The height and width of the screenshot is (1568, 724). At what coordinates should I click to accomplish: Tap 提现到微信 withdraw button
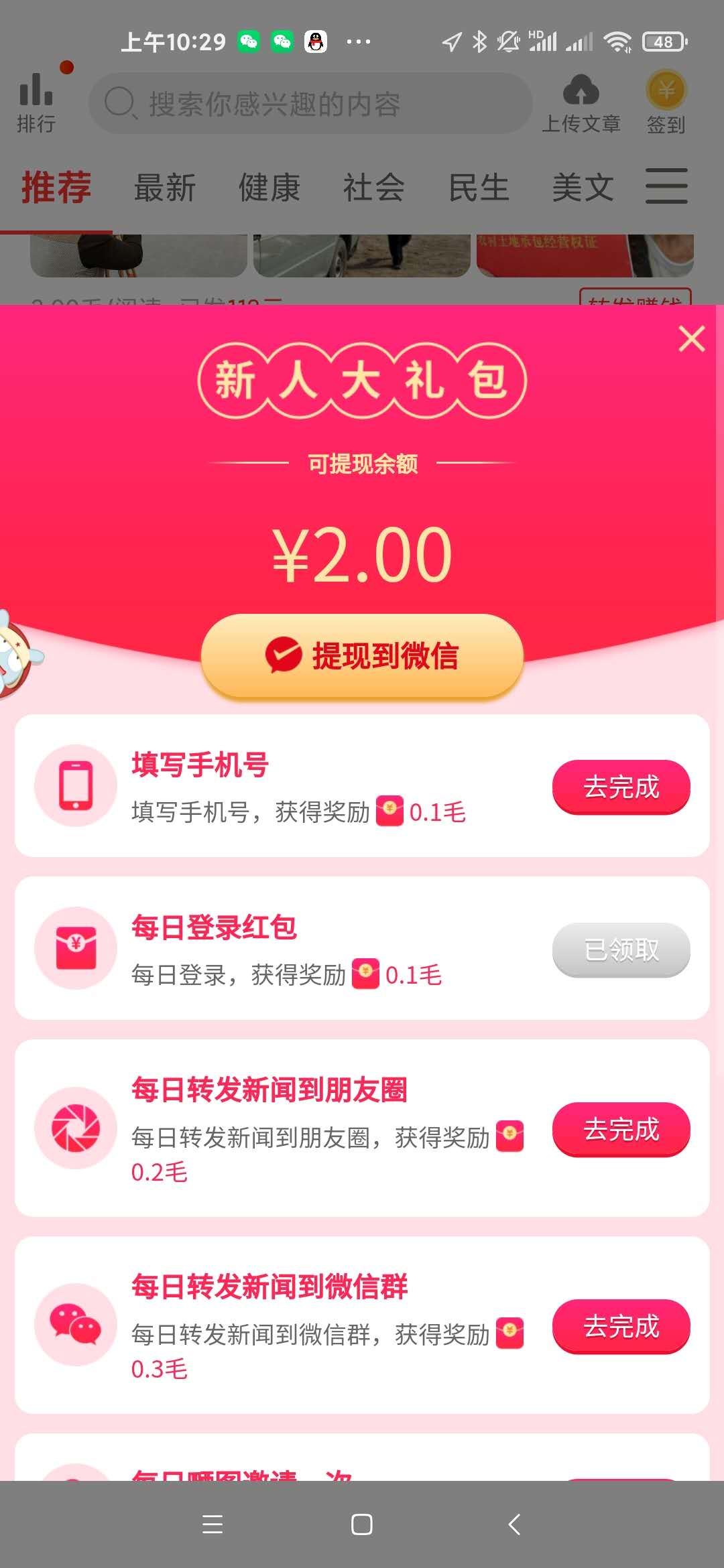pos(362,656)
